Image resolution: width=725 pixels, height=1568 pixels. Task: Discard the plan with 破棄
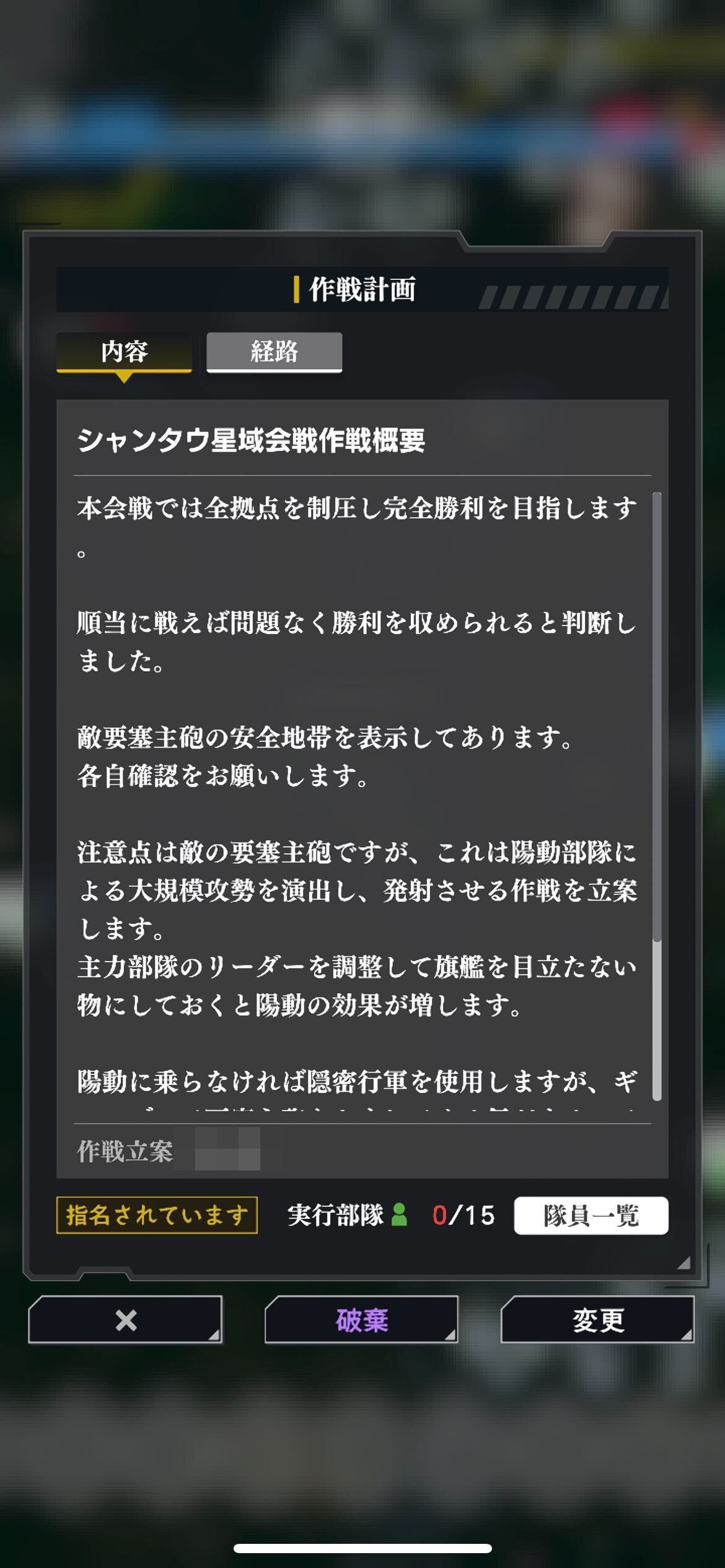361,1320
